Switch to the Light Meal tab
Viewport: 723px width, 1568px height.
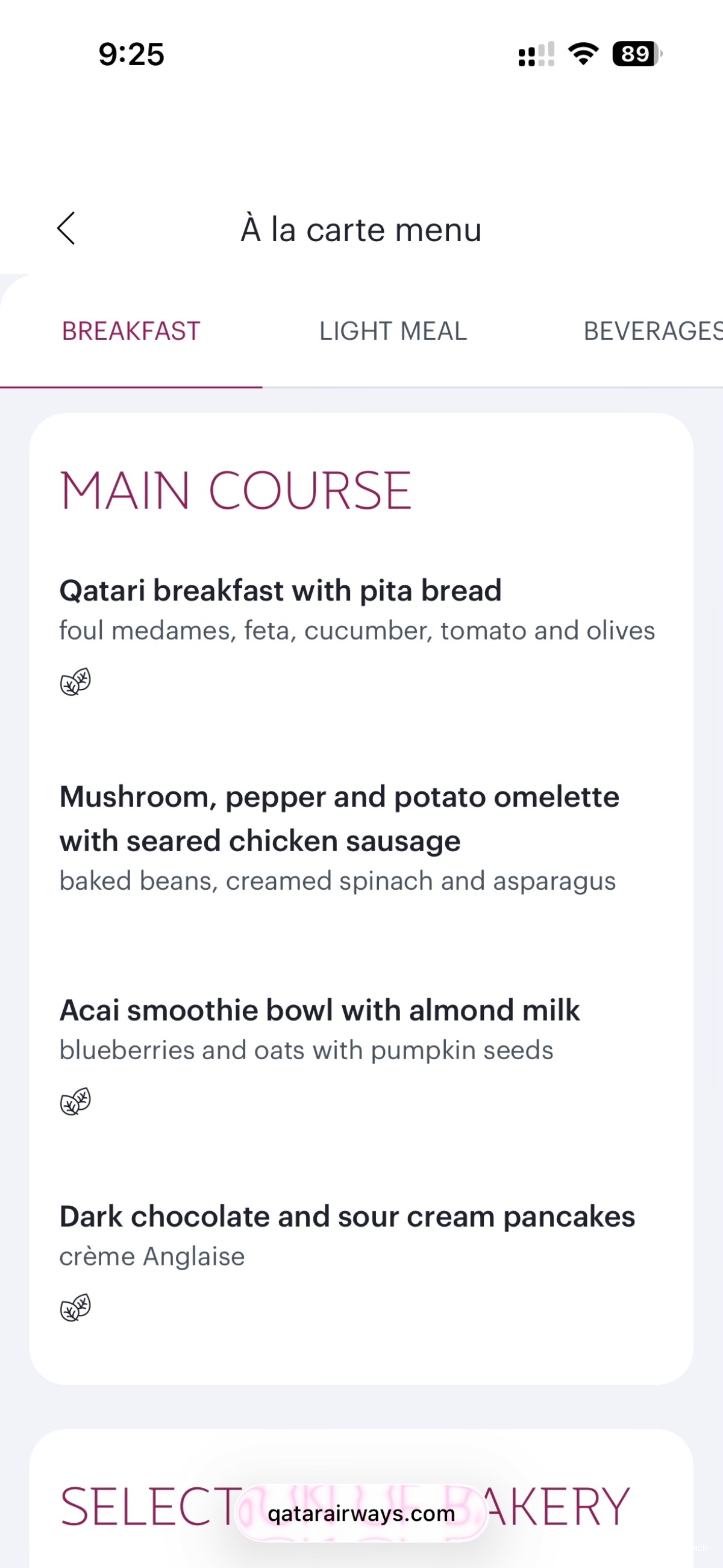393,331
